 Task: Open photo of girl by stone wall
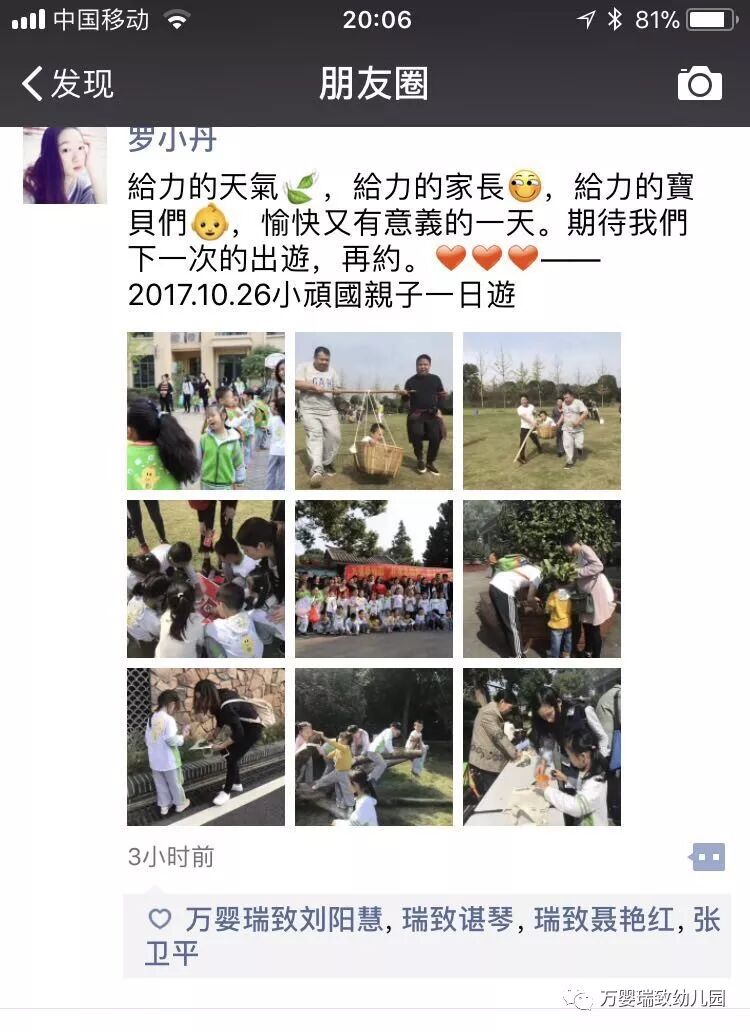(206, 747)
